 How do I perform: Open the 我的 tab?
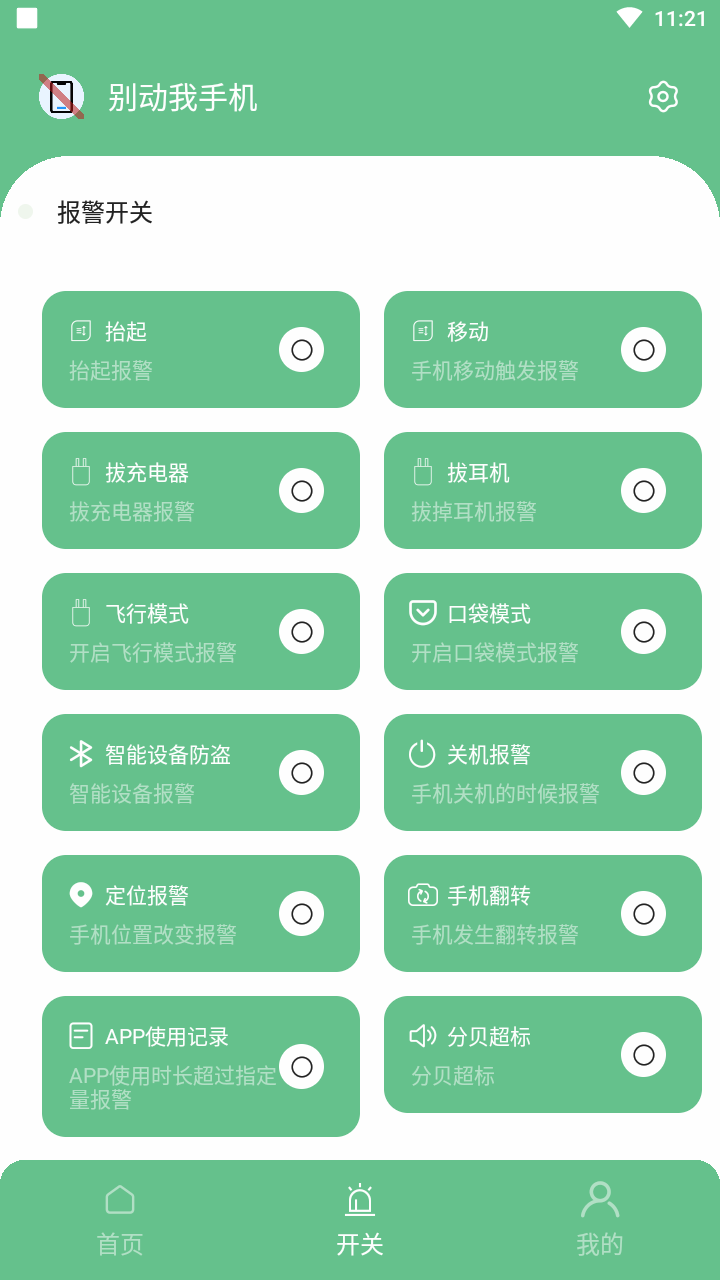pos(599,1218)
